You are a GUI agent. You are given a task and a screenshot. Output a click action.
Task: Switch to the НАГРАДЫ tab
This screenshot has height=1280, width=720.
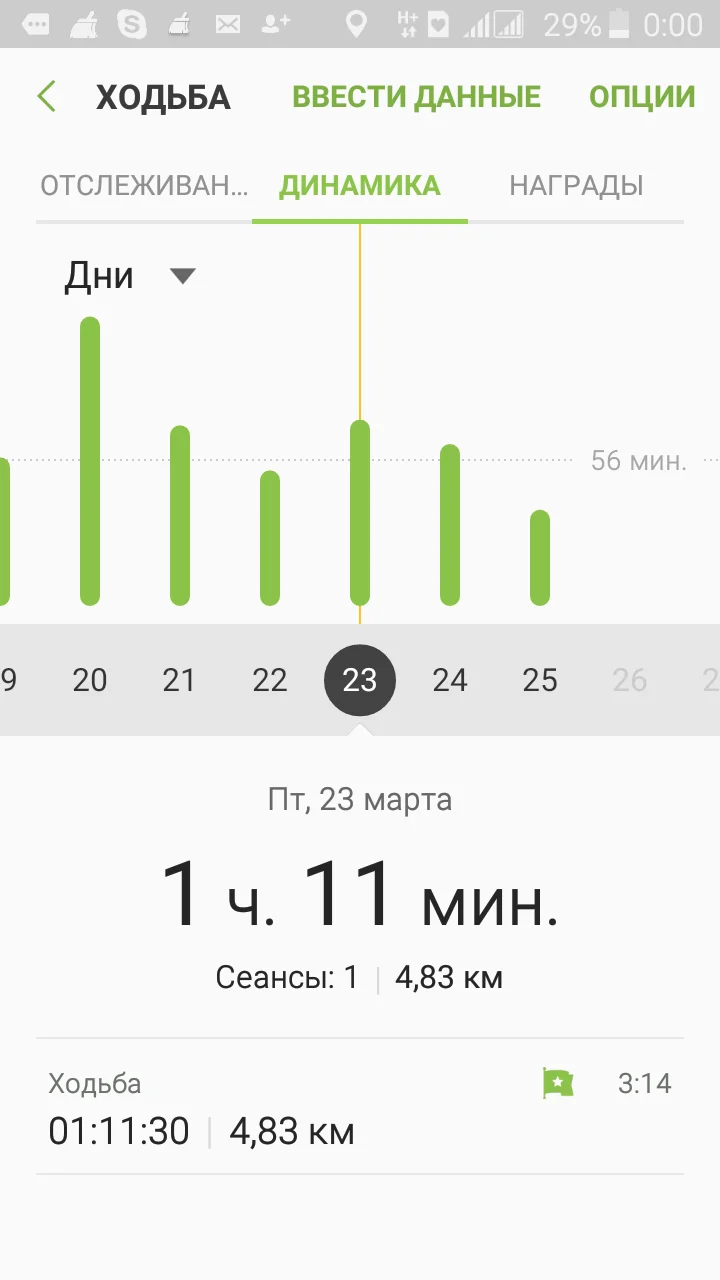576,186
